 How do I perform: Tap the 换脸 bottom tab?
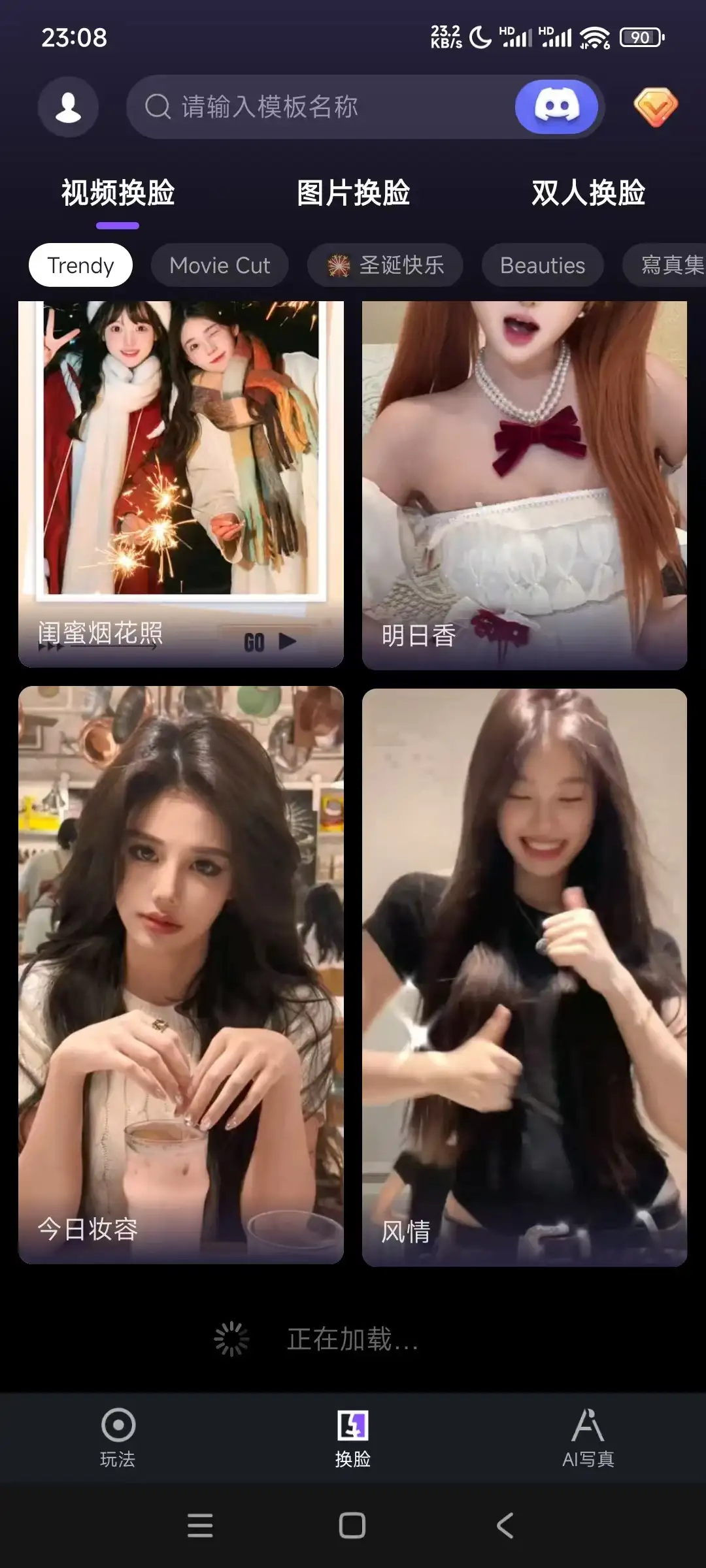pos(353,1437)
